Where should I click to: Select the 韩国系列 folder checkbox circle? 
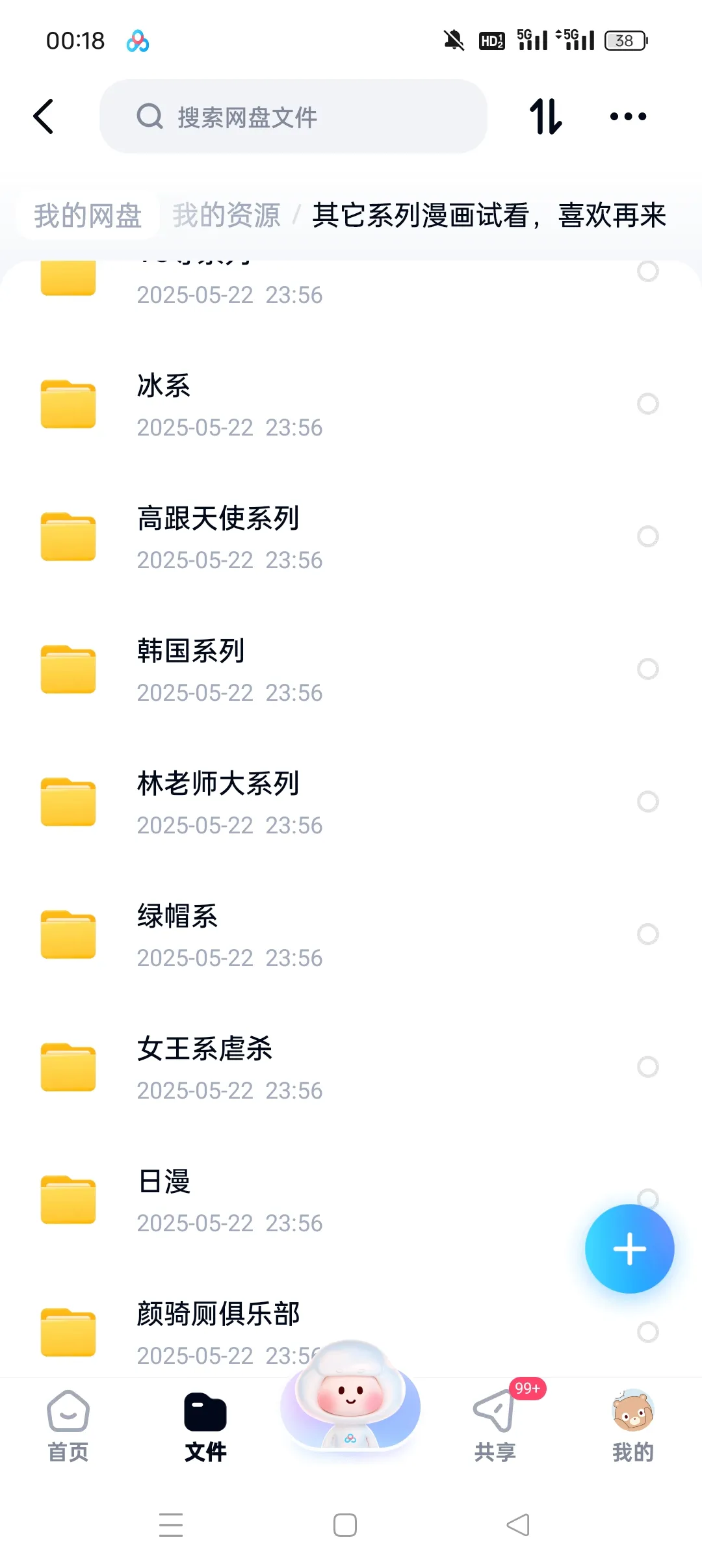647,669
